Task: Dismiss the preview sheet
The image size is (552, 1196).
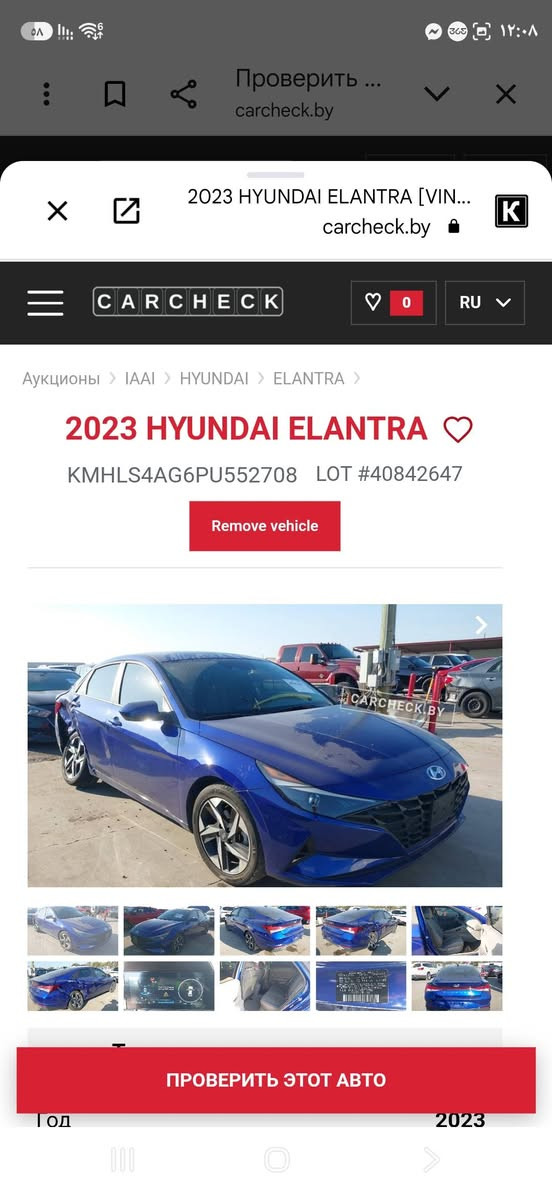Action: [x=58, y=211]
